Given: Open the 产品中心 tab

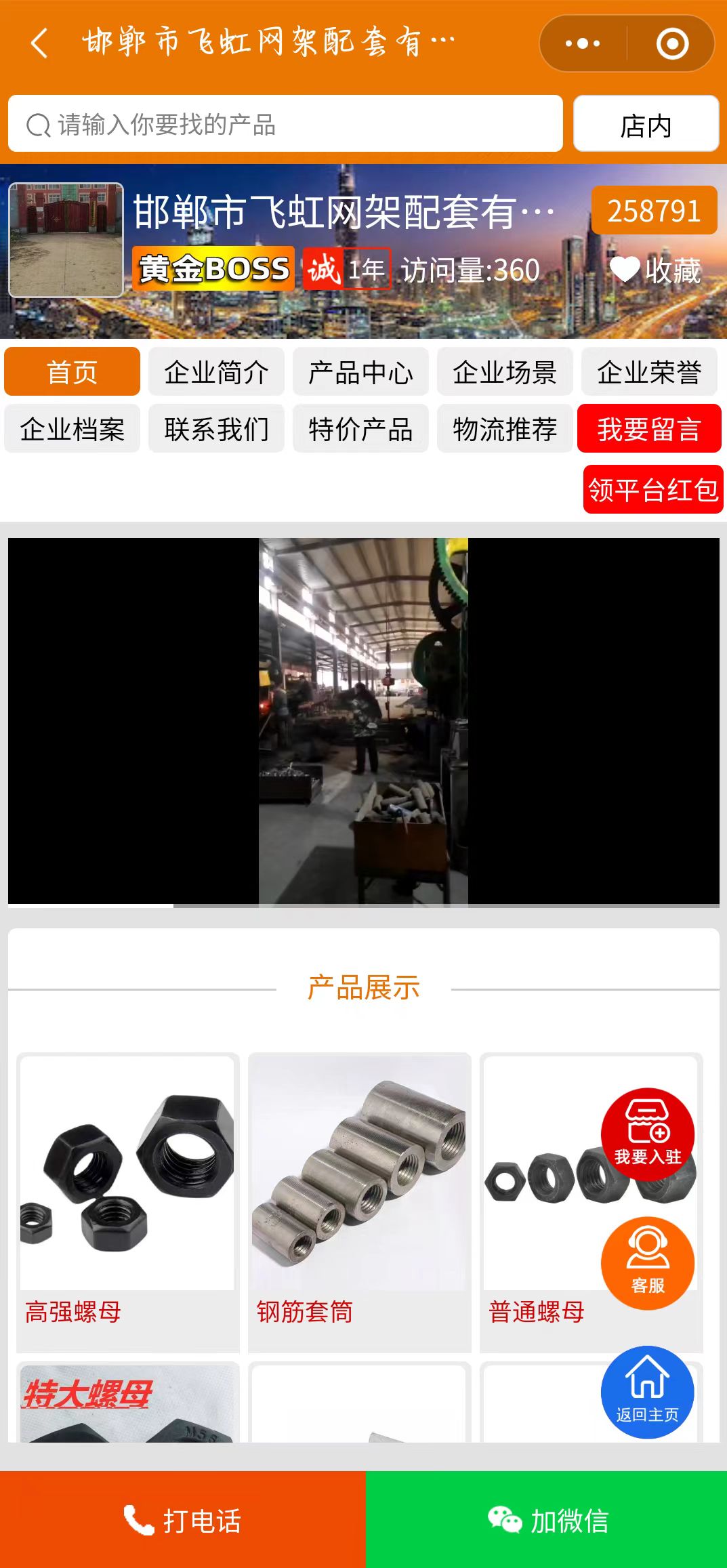Looking at the screenshot, I should point(360,372).
